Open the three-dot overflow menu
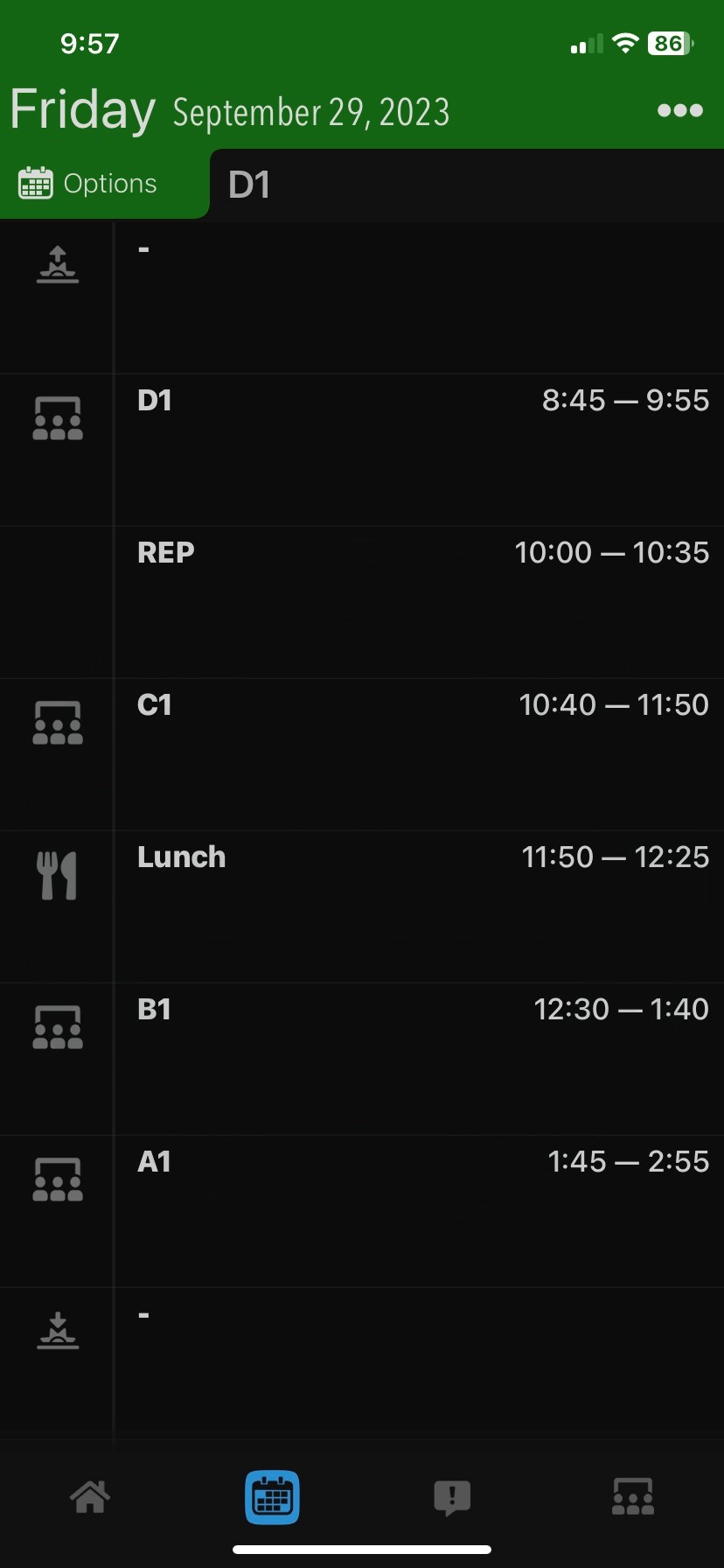The image size is (724, 1568). [679, 110]
